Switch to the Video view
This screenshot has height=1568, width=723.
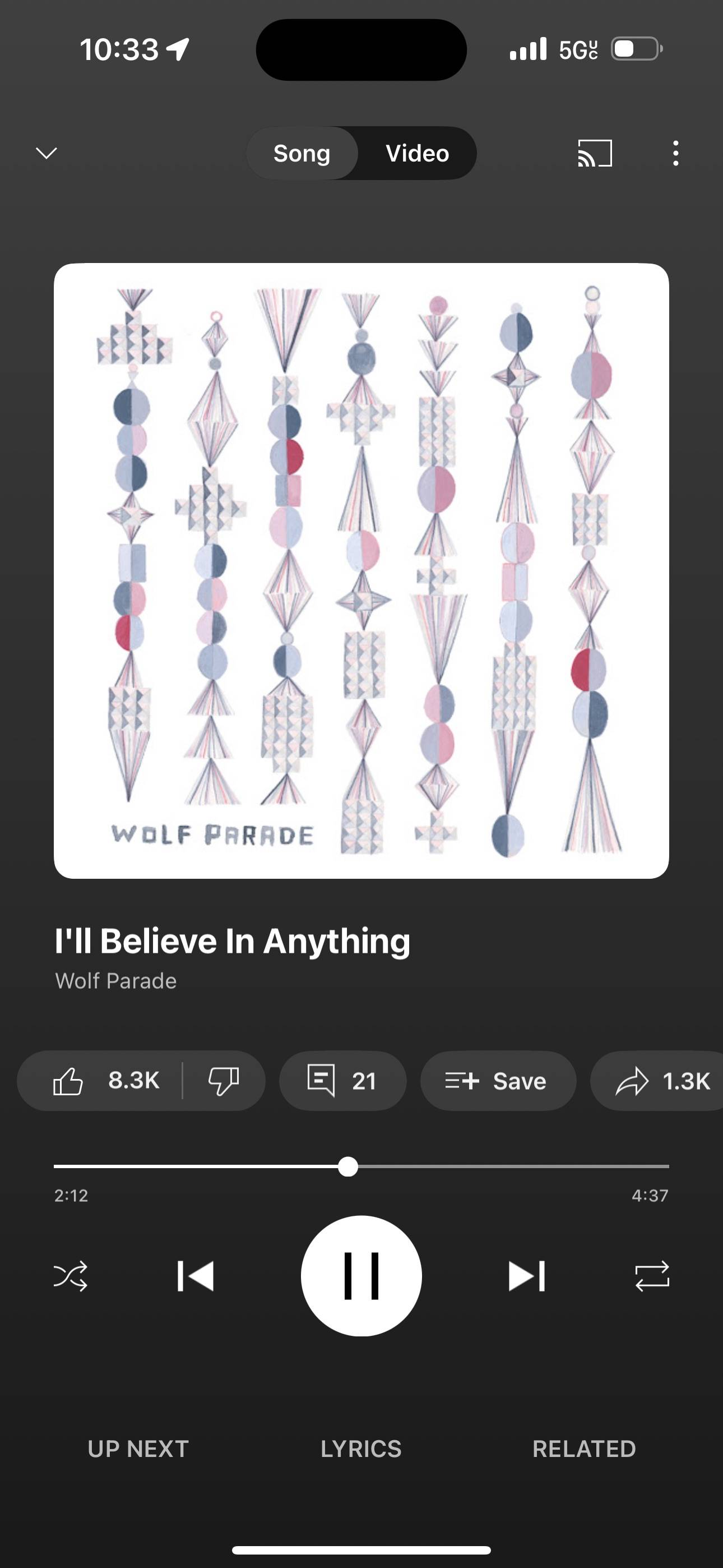(x=417, y=154)
